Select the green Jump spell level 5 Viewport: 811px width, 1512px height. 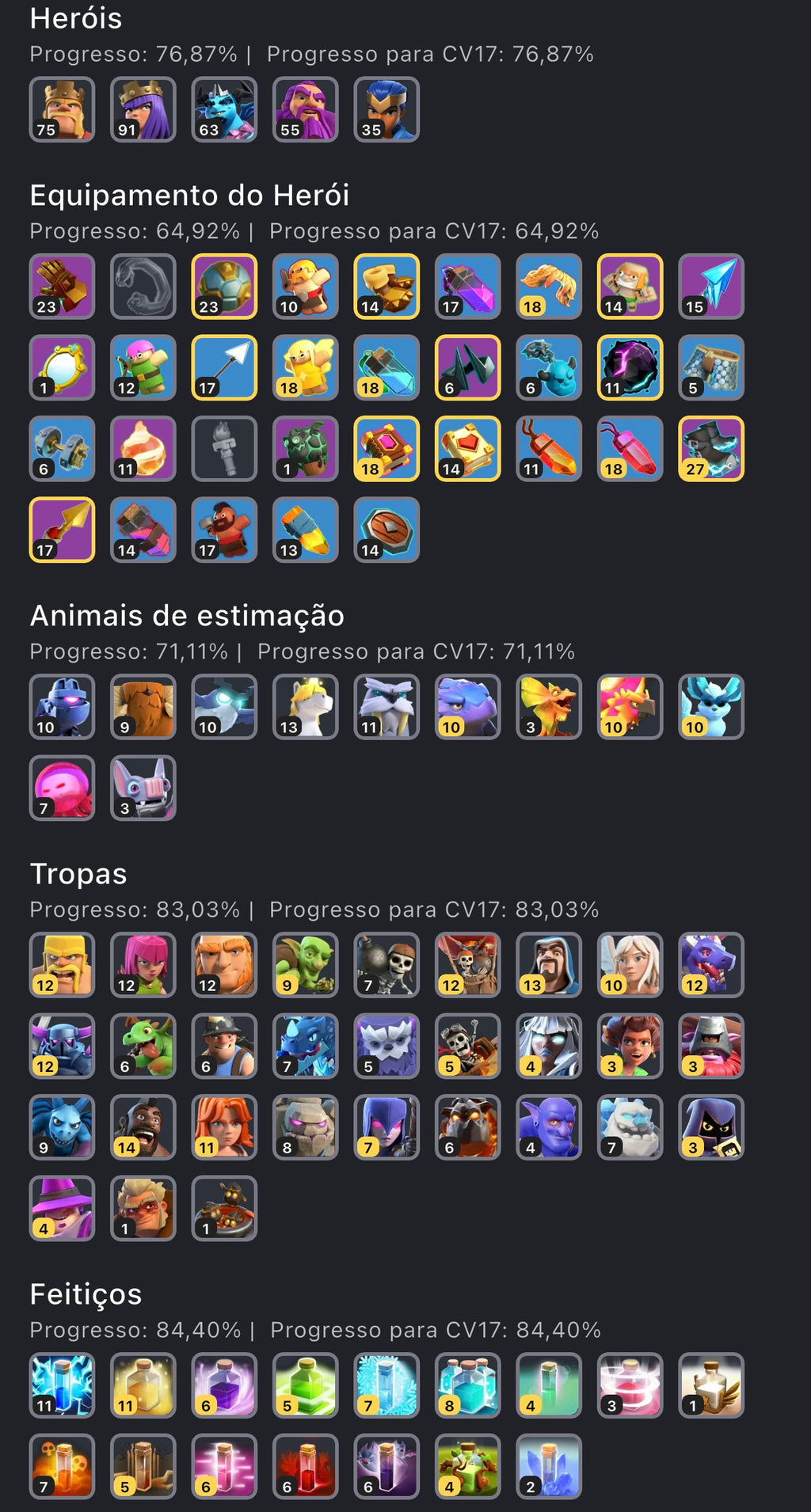[x=306, y=1385]
